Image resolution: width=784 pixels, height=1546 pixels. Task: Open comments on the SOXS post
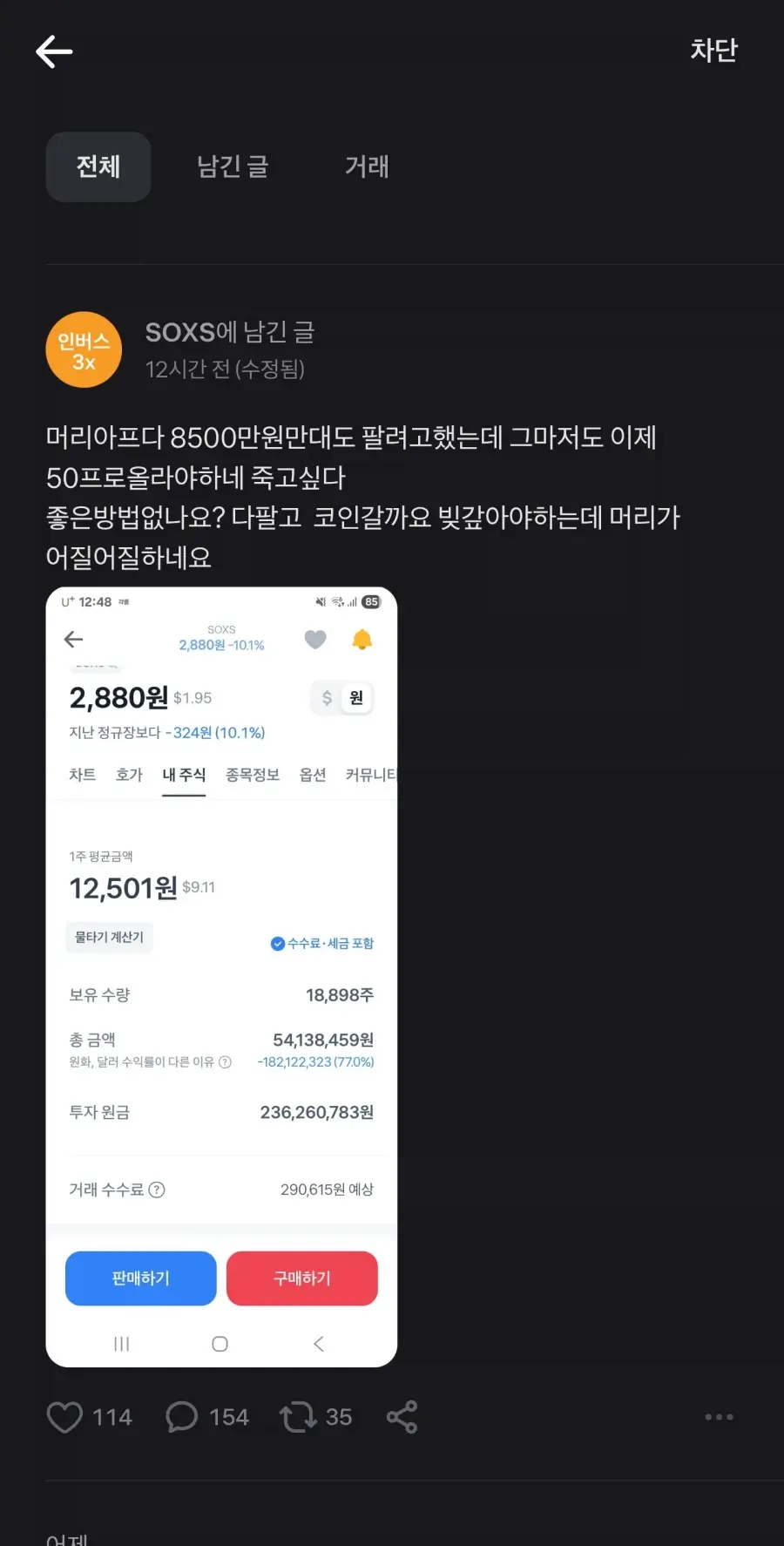click(x=182, y=1417)
